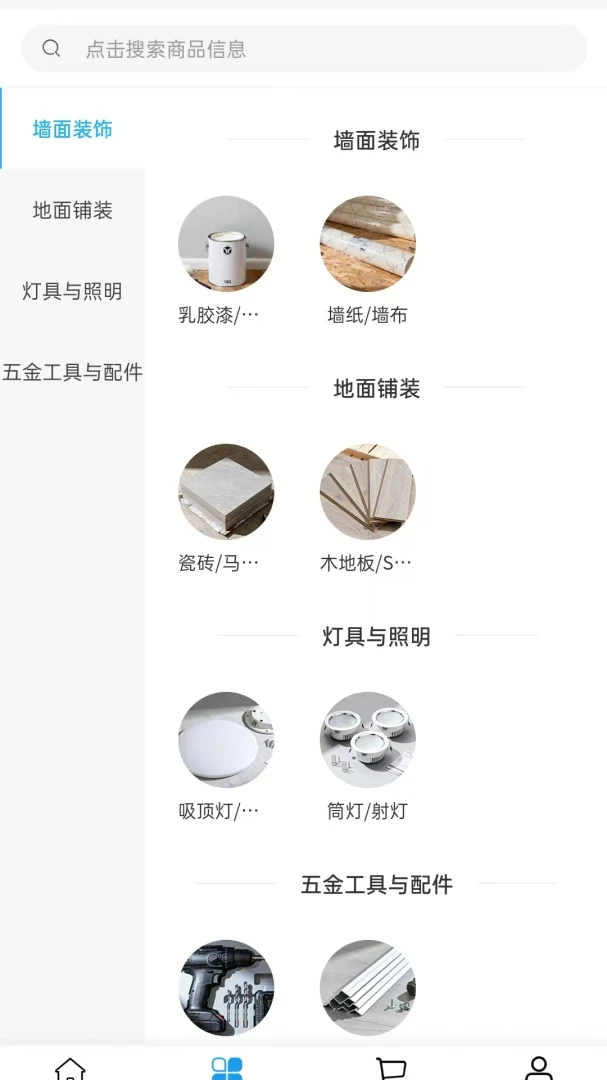The image size is (607, 1080).
Task: Tap the product search box
Action: (304, 48)
